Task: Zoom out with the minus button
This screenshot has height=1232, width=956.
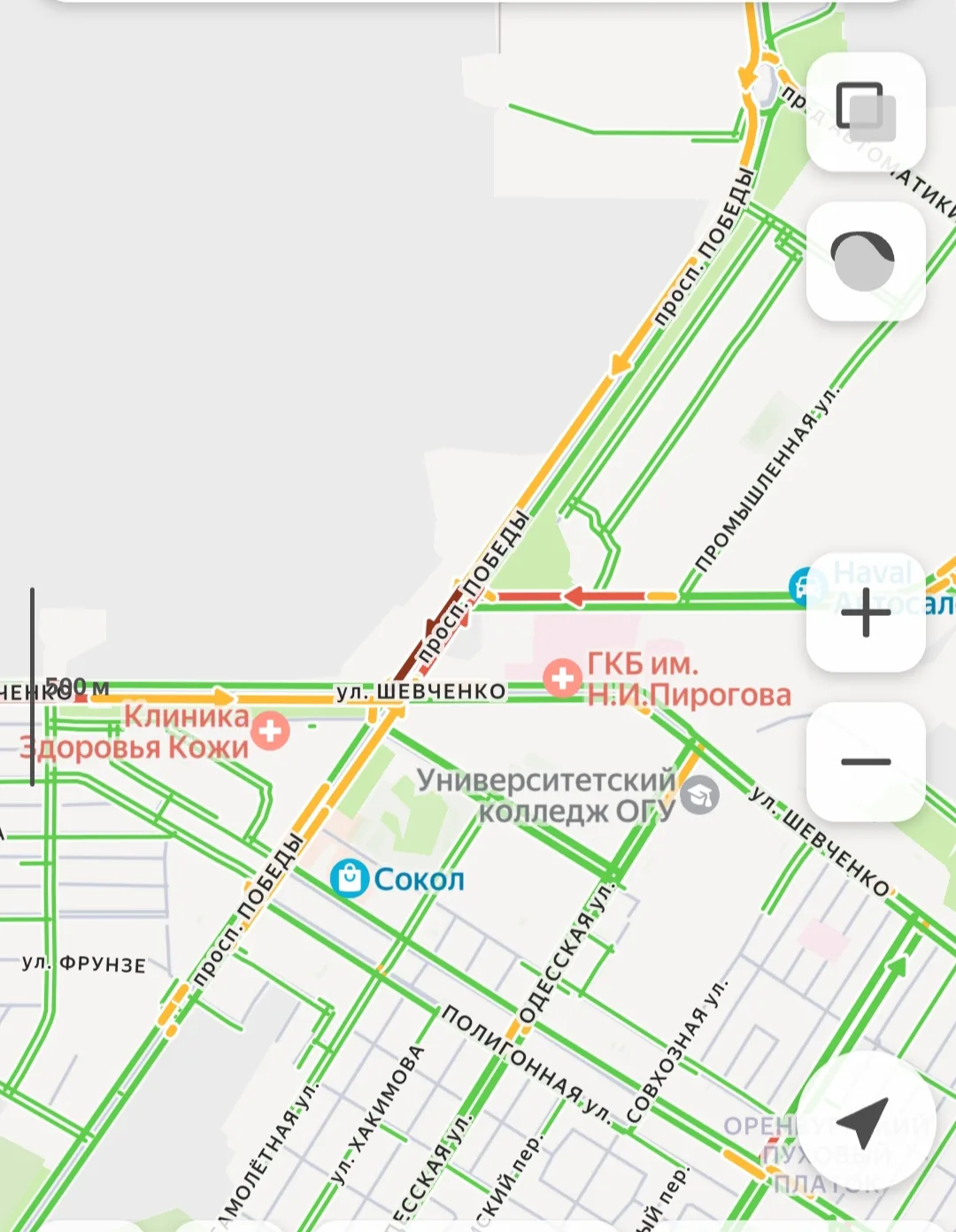Action: coord(865,761)
